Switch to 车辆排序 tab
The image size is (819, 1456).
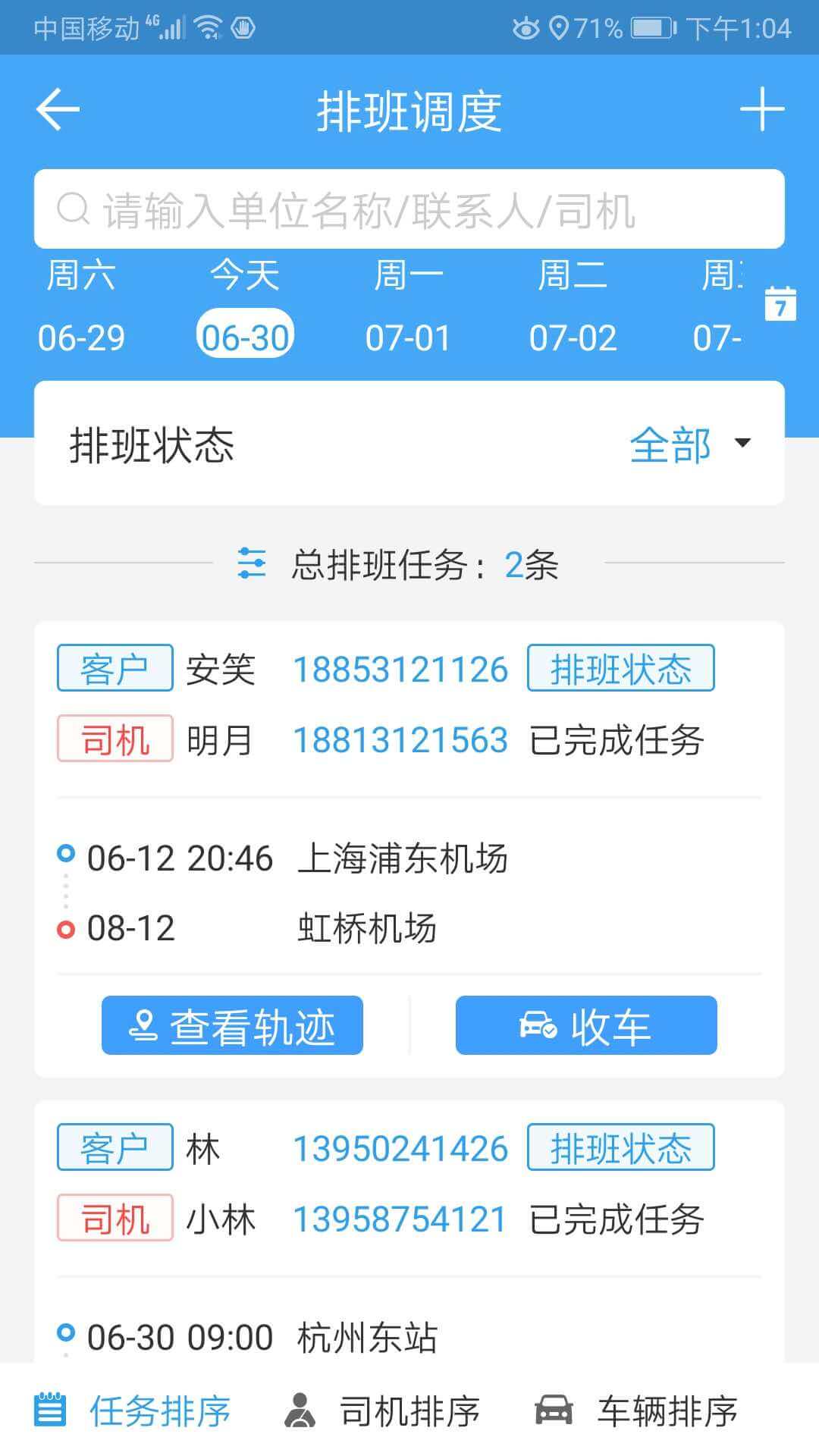[635, 1411]
